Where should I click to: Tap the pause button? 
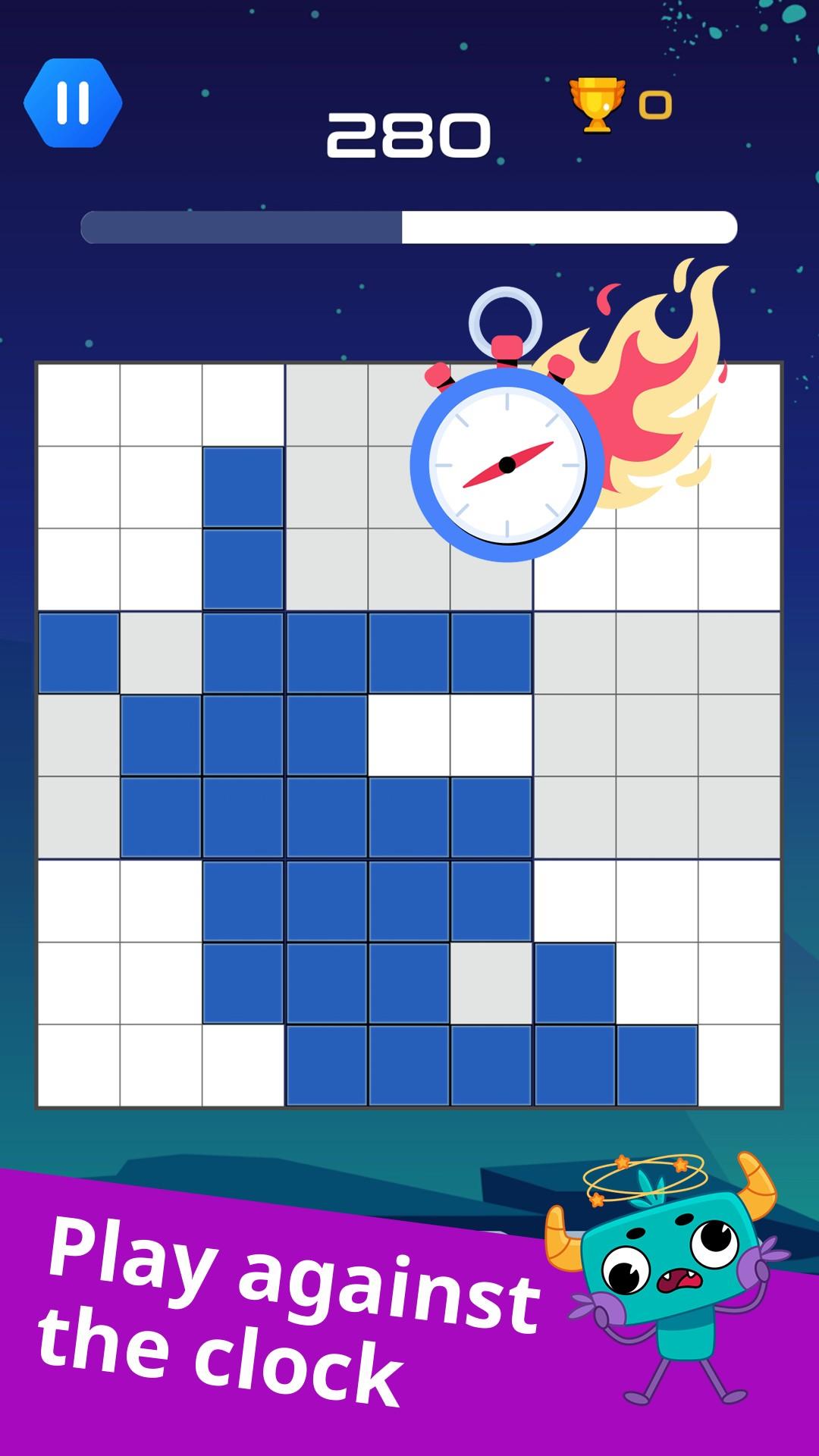(74, 102)
